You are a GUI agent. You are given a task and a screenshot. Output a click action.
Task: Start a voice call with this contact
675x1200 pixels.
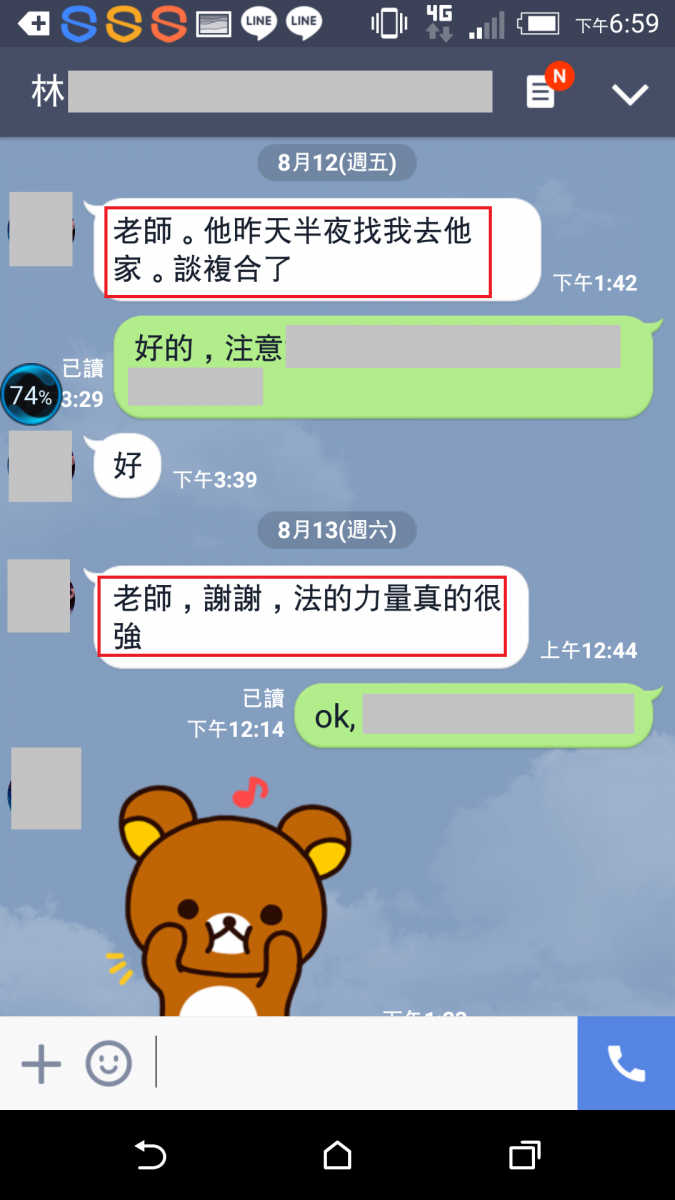point(626,1064)
